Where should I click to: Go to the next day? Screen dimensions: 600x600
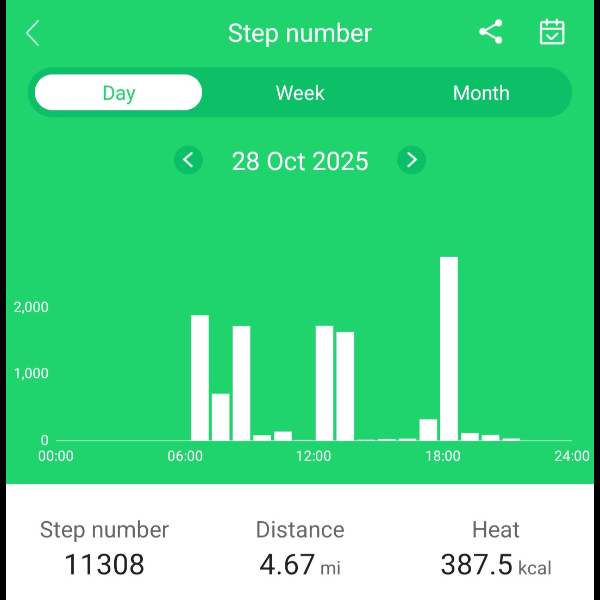pos(411,160)
